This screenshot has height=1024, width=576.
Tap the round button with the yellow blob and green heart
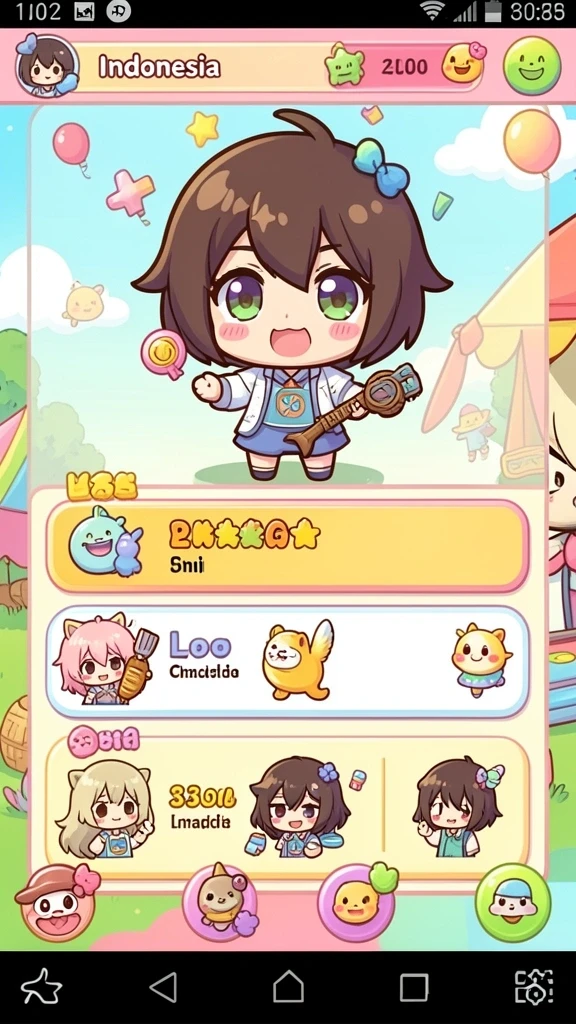click(357, 902)
